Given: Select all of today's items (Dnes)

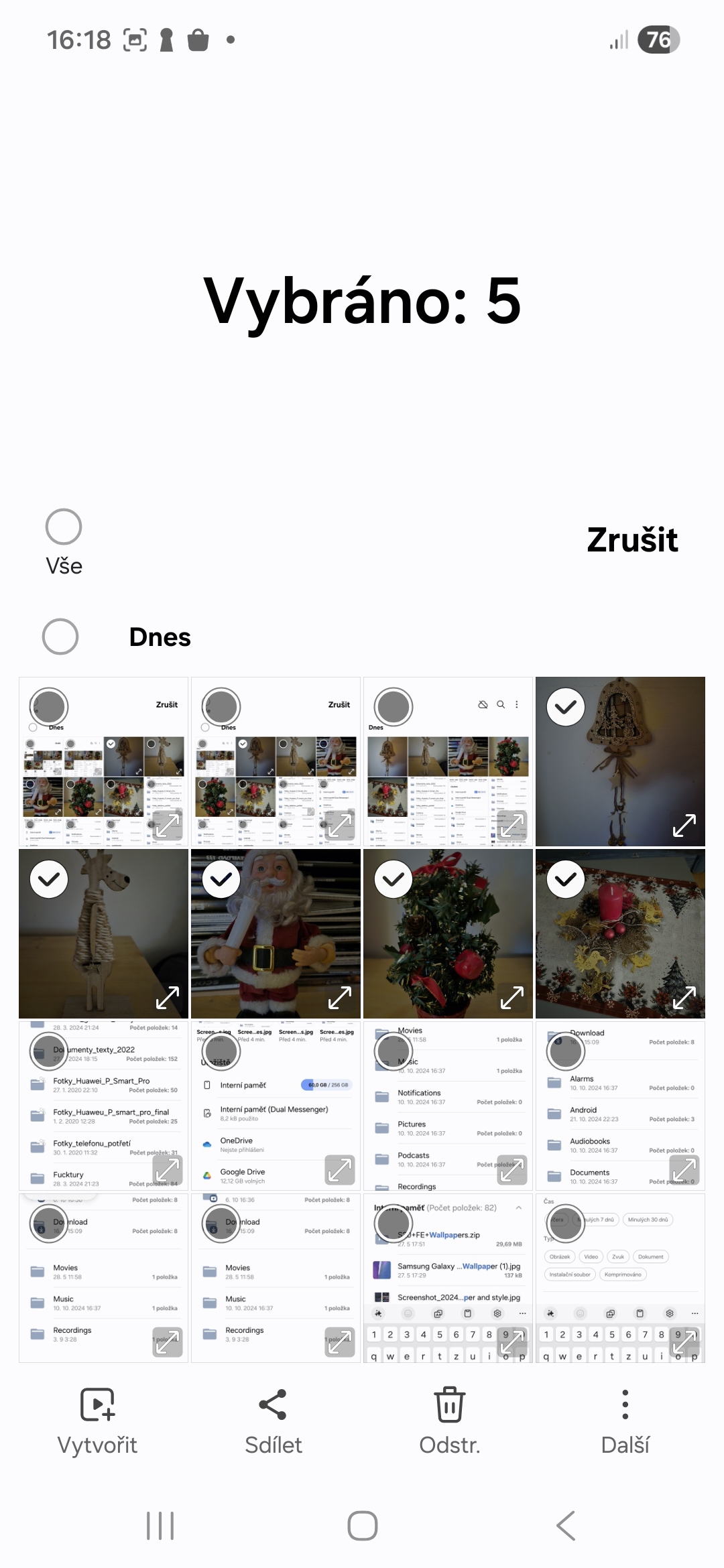Looking at the screenshot, I should coord(60,637).
